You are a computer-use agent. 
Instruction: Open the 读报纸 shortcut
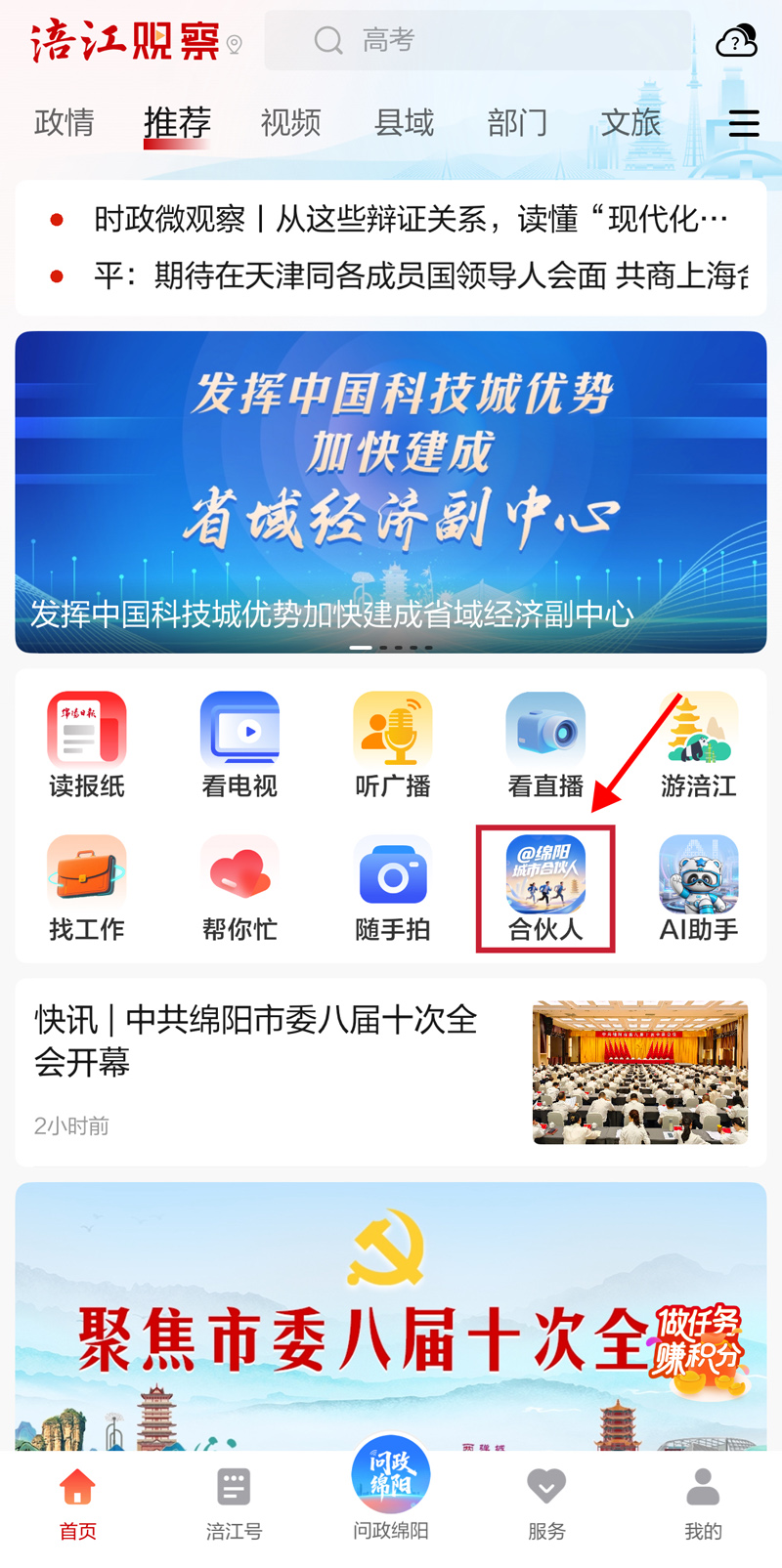point(87,744)
